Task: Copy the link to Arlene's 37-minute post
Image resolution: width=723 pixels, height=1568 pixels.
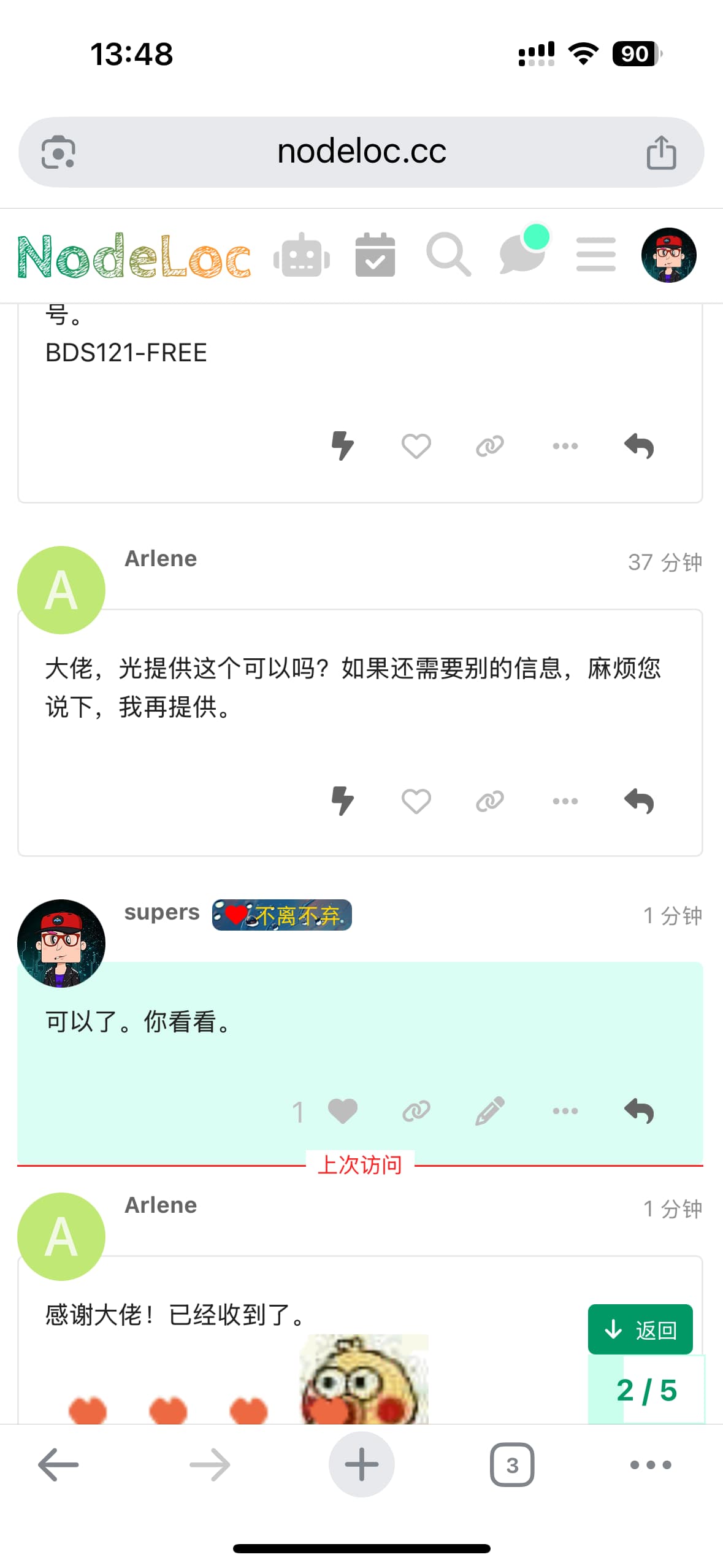Action: 489,801
